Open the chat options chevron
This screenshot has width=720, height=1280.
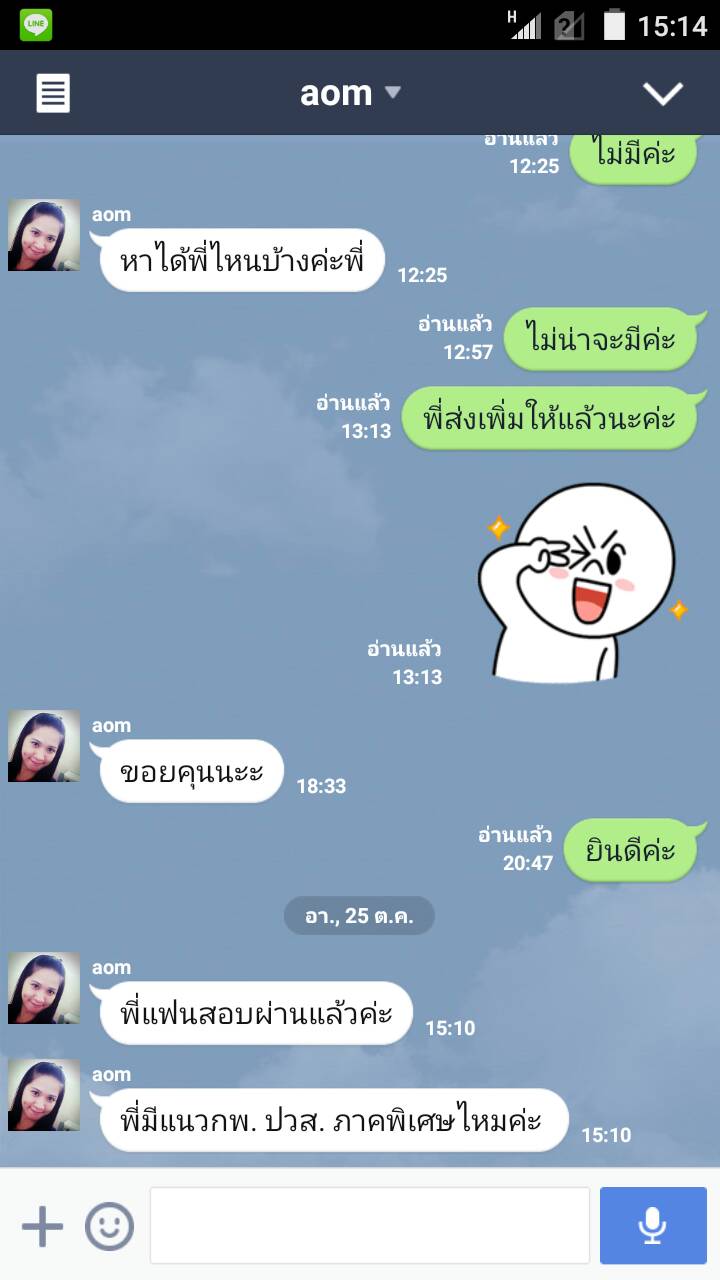[x=662, y=93]
